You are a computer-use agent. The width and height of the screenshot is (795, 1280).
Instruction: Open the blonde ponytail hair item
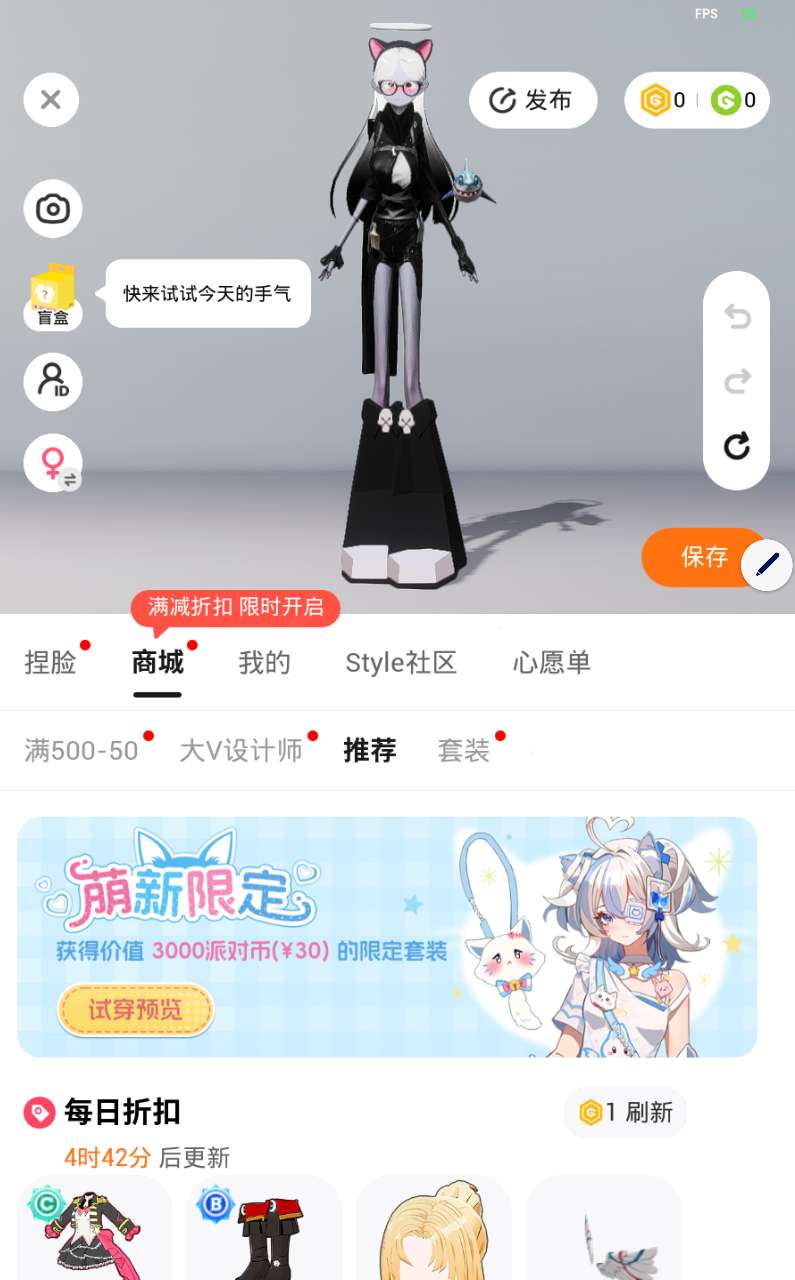click(x=434, y=1232)
